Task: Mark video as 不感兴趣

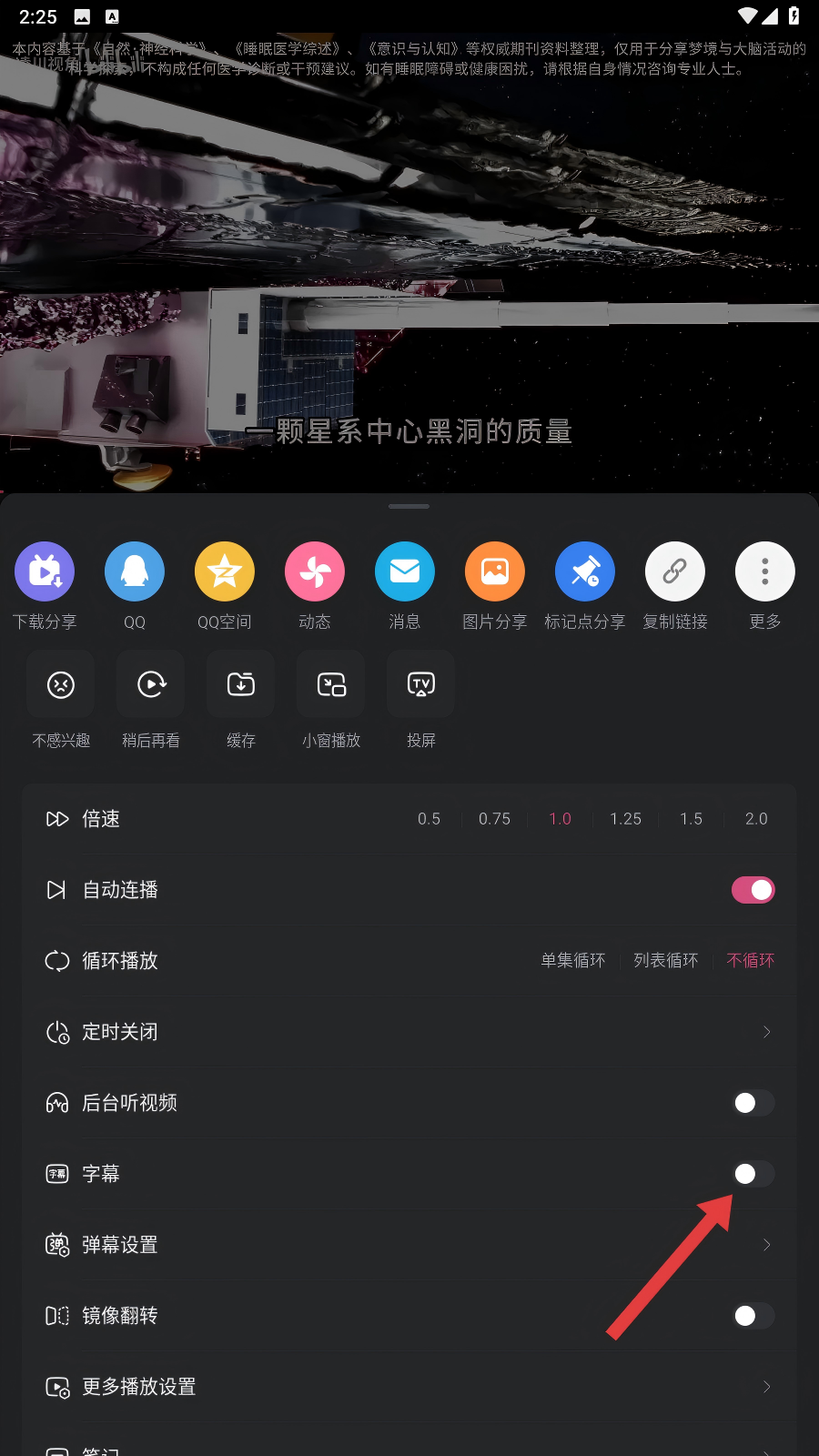Action: (x=61, y=685)
